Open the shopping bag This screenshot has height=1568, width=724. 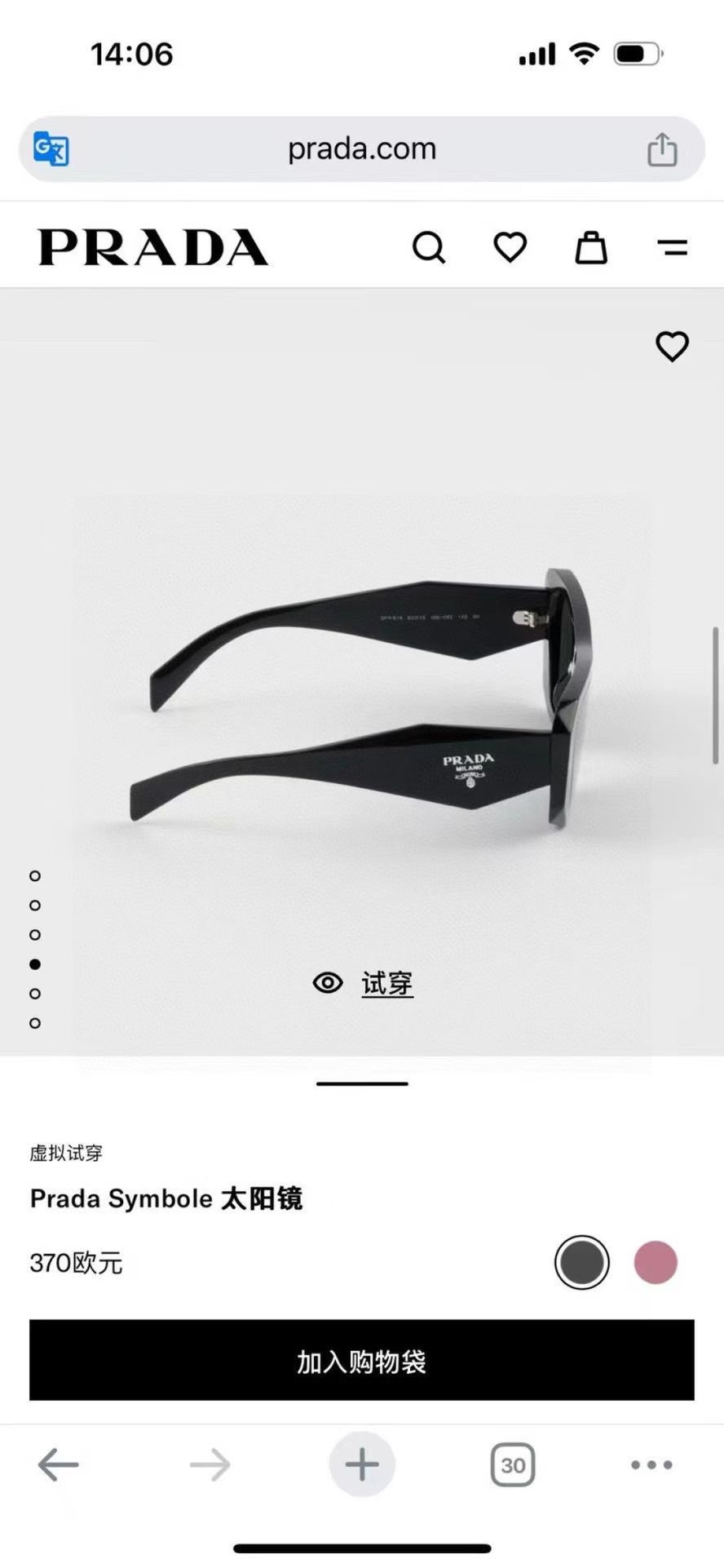pyautogui.click(x=591, y=247)
